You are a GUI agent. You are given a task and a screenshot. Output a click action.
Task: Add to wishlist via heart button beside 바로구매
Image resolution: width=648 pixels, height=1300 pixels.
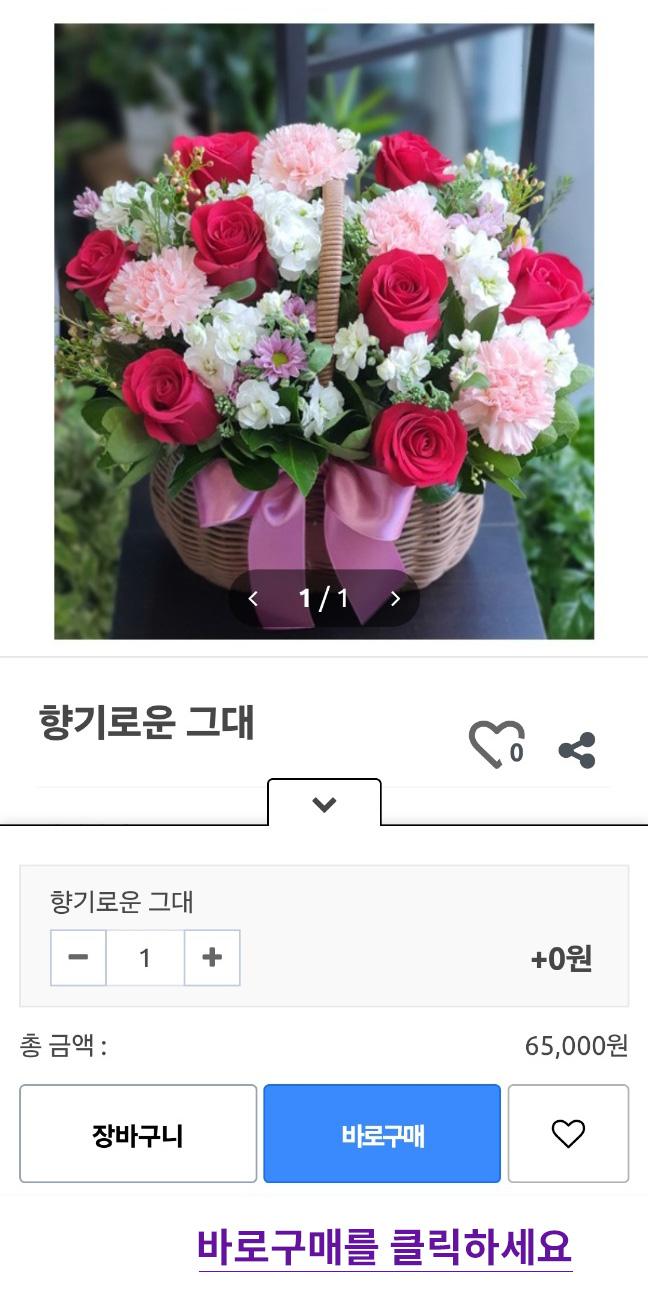click(568, 1134)
